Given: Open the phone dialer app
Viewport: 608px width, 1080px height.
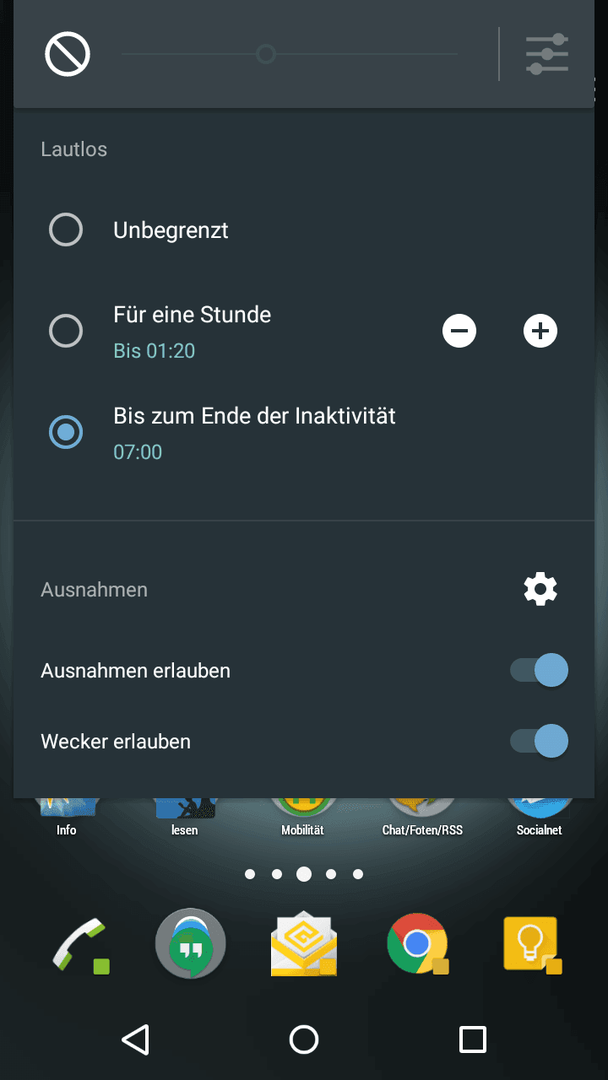Looking at the screenshot, I should click(x=81, y=943).
